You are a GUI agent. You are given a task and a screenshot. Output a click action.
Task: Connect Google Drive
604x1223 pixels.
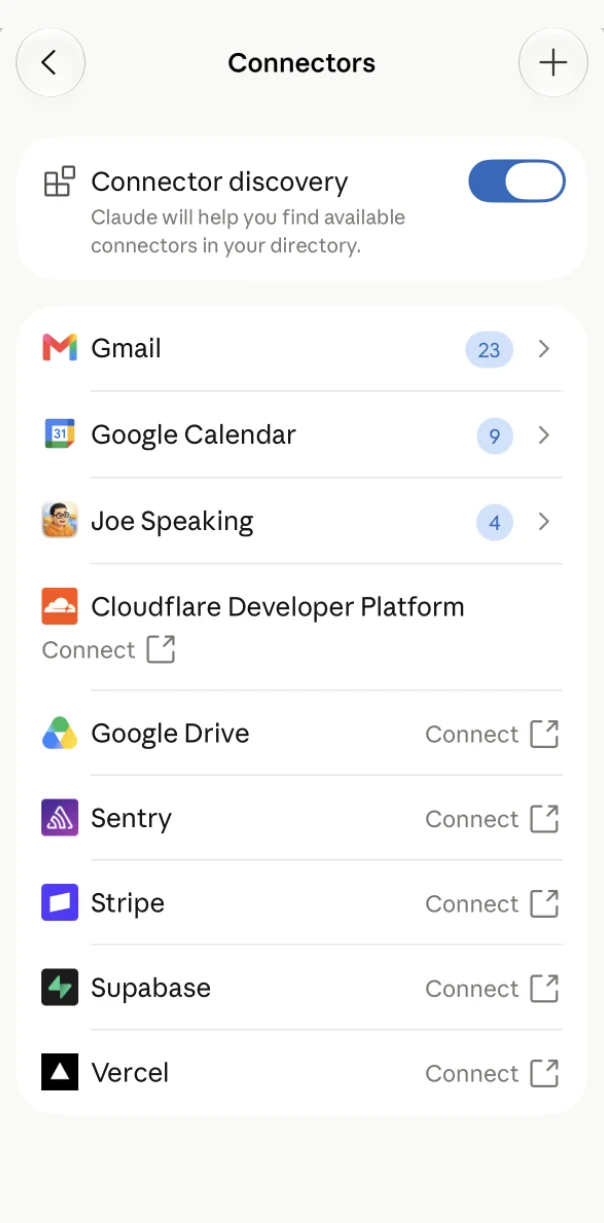coord(492,734)
